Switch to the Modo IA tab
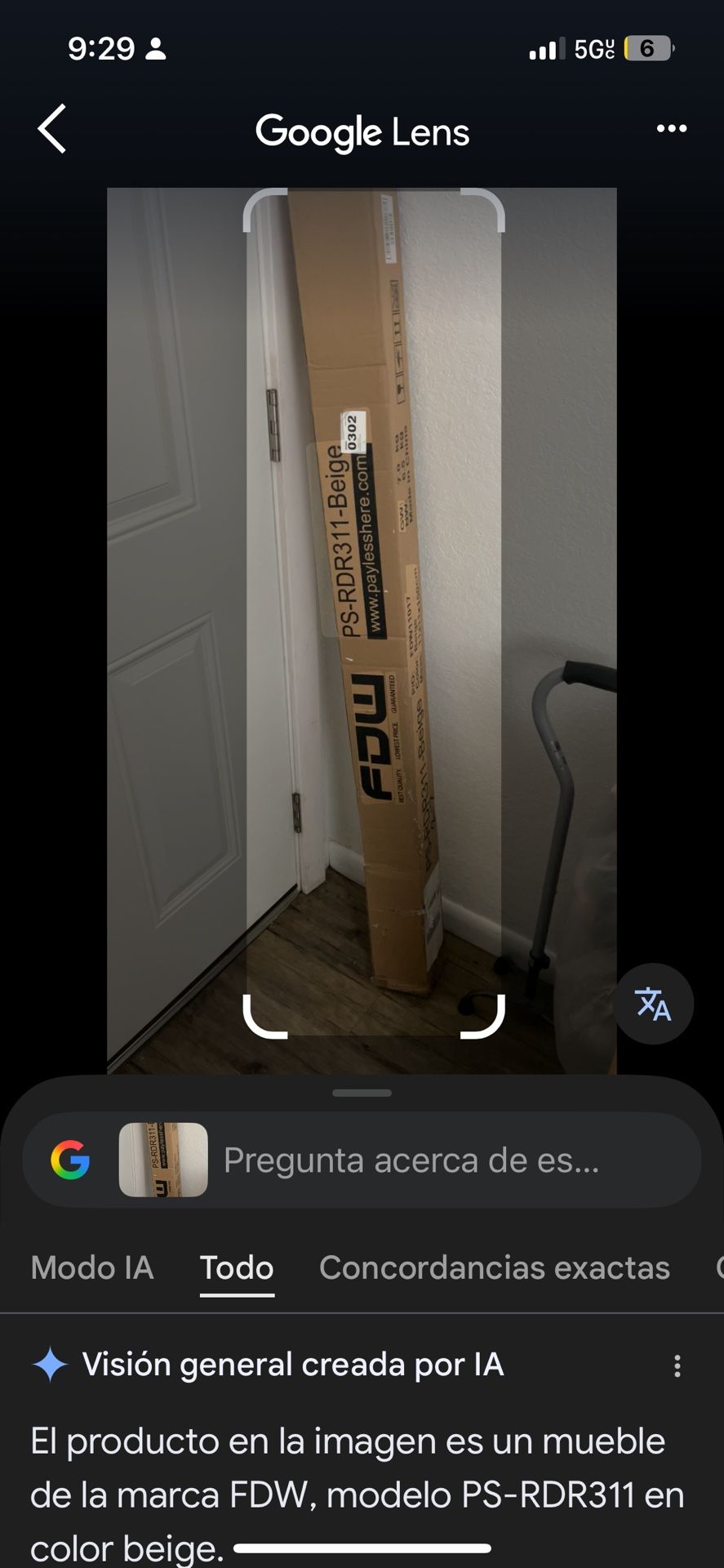This screenshot has height=1568, width=724. [92, 1267]
